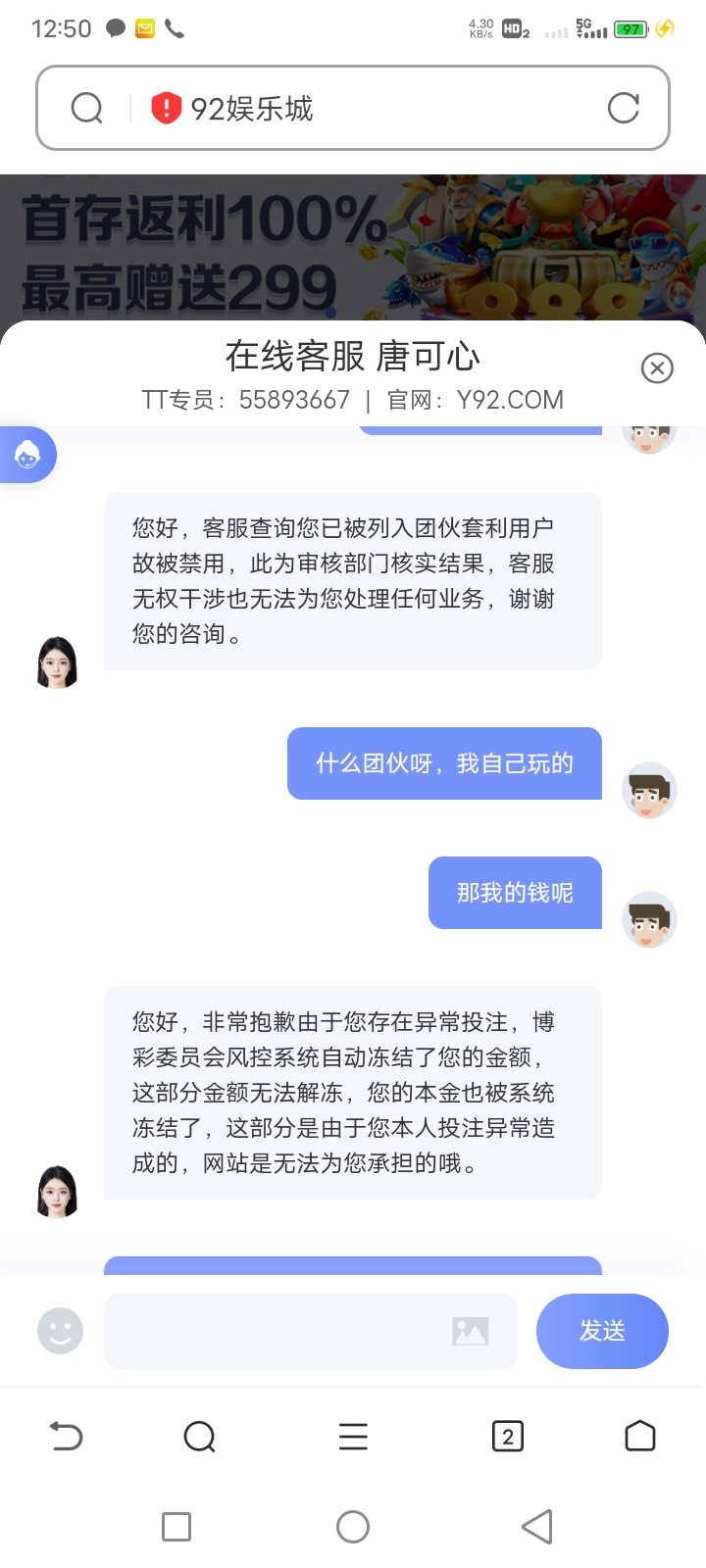Open the browser menu
Viewport: 706px width, 1568px height.
click(x=353, y=1437)
